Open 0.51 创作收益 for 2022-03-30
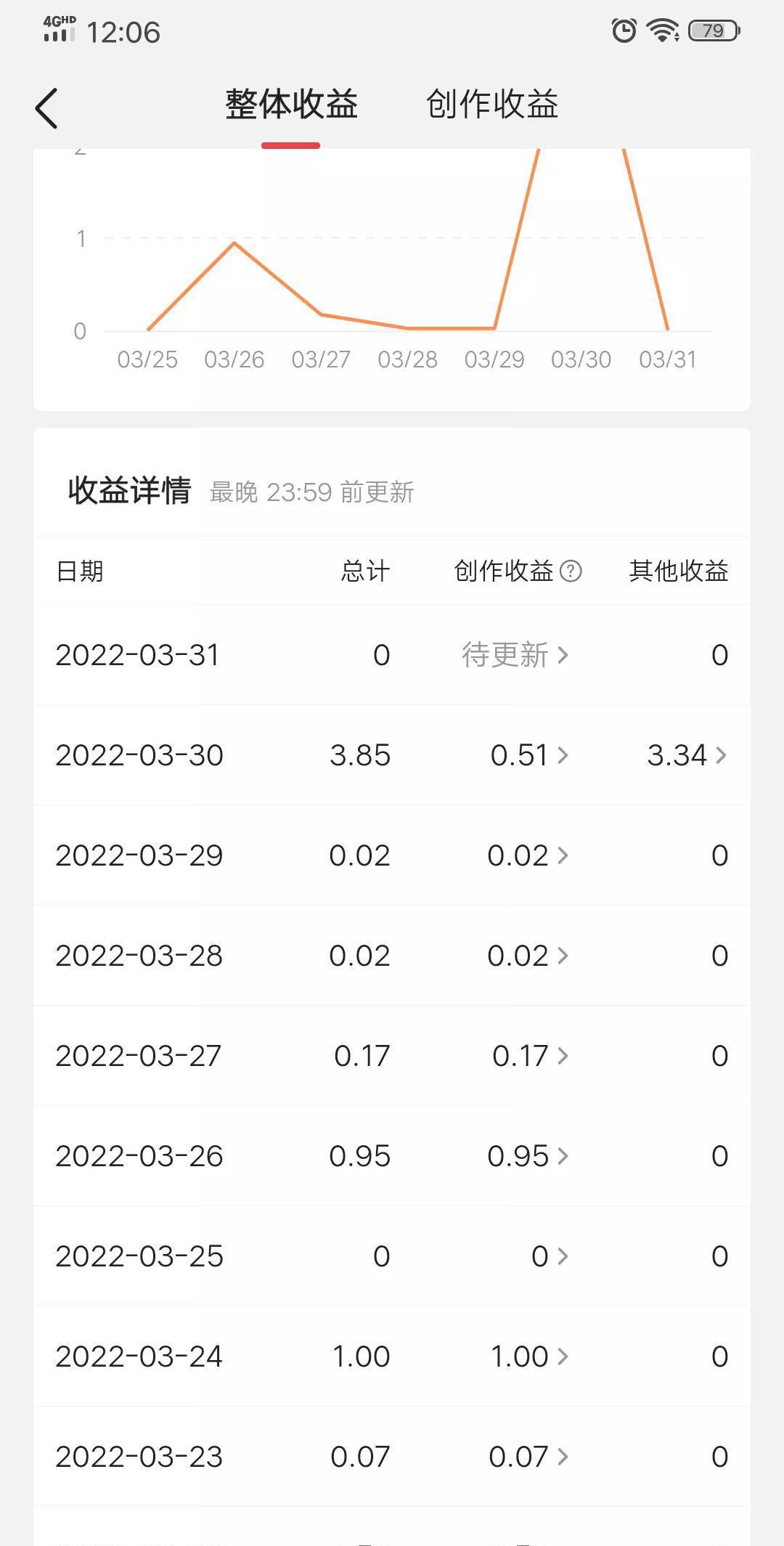 (529, 755)
